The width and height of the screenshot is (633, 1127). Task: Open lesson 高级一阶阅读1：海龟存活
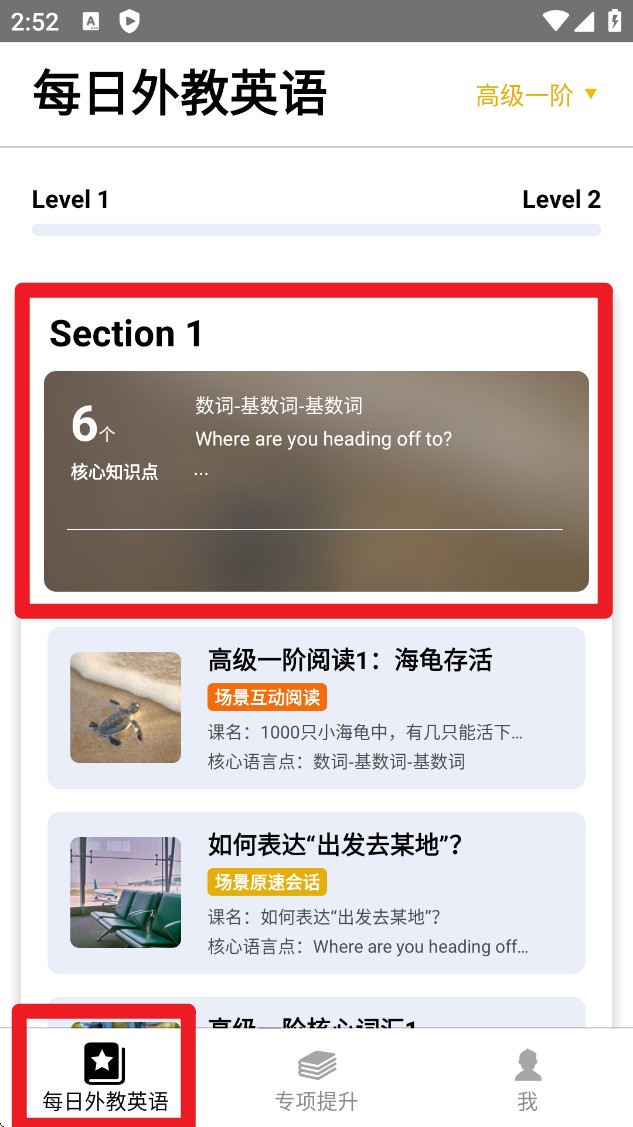coord(316,708)
